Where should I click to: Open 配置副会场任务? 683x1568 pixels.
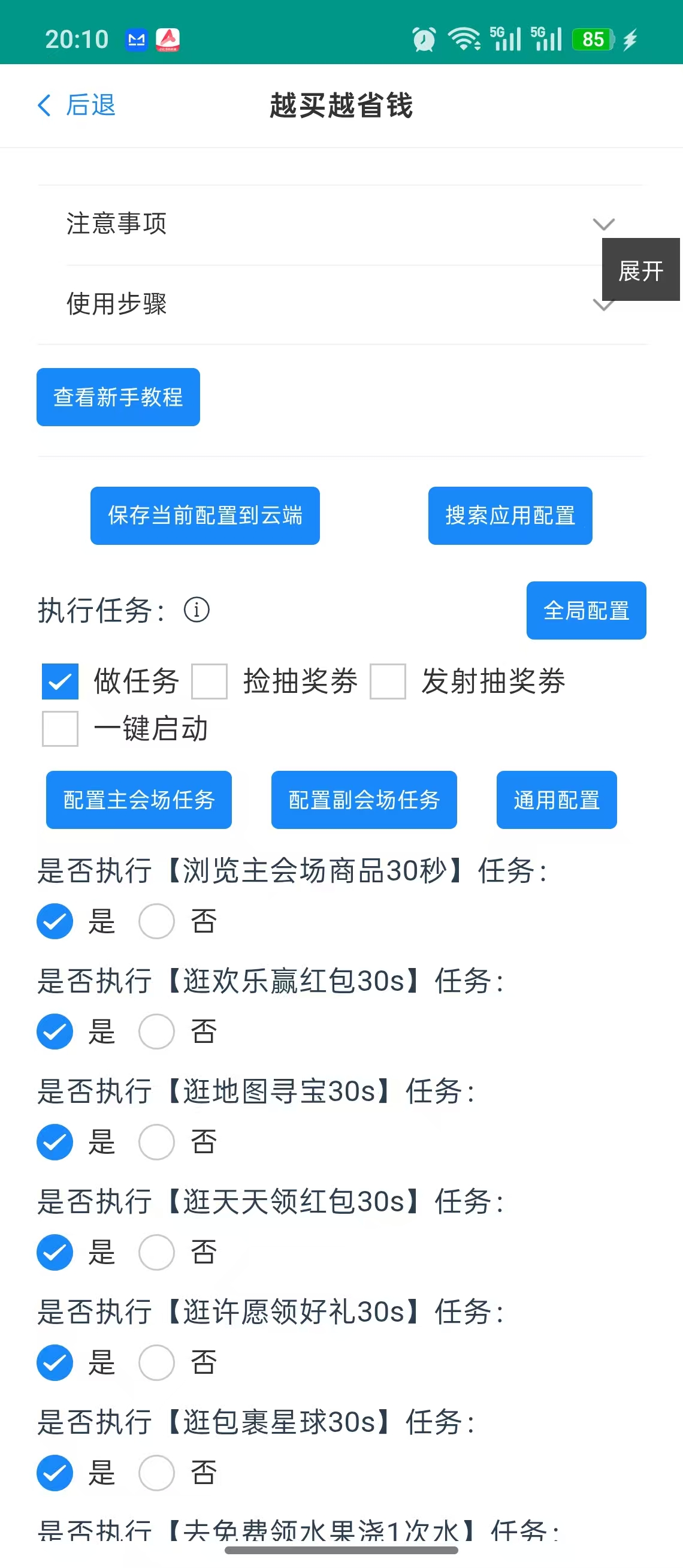coord(364,800)
